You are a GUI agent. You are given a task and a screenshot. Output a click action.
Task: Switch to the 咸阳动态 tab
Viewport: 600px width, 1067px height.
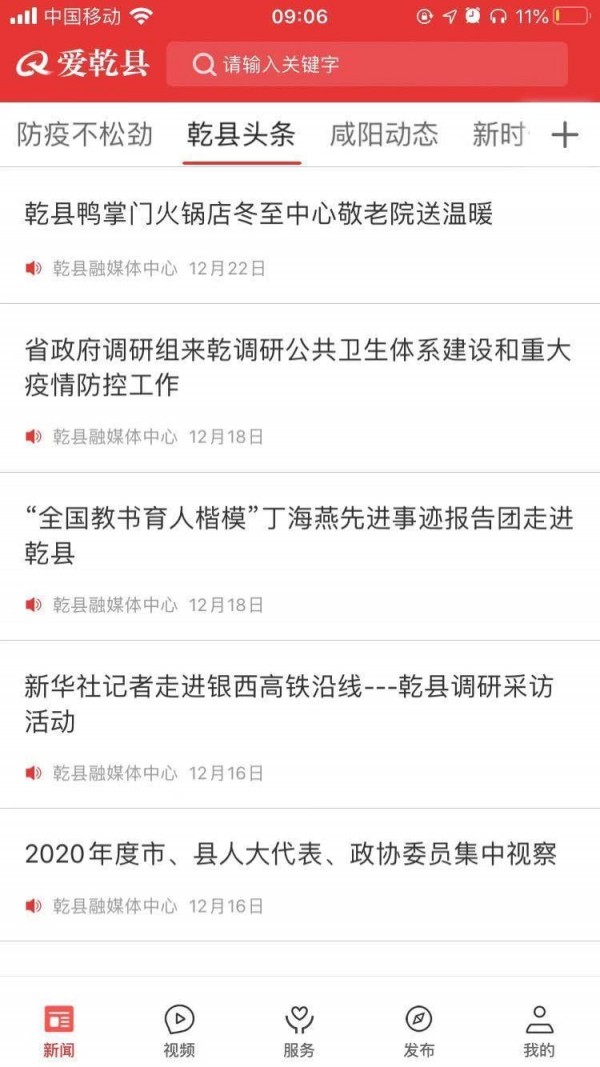point(384,135)
